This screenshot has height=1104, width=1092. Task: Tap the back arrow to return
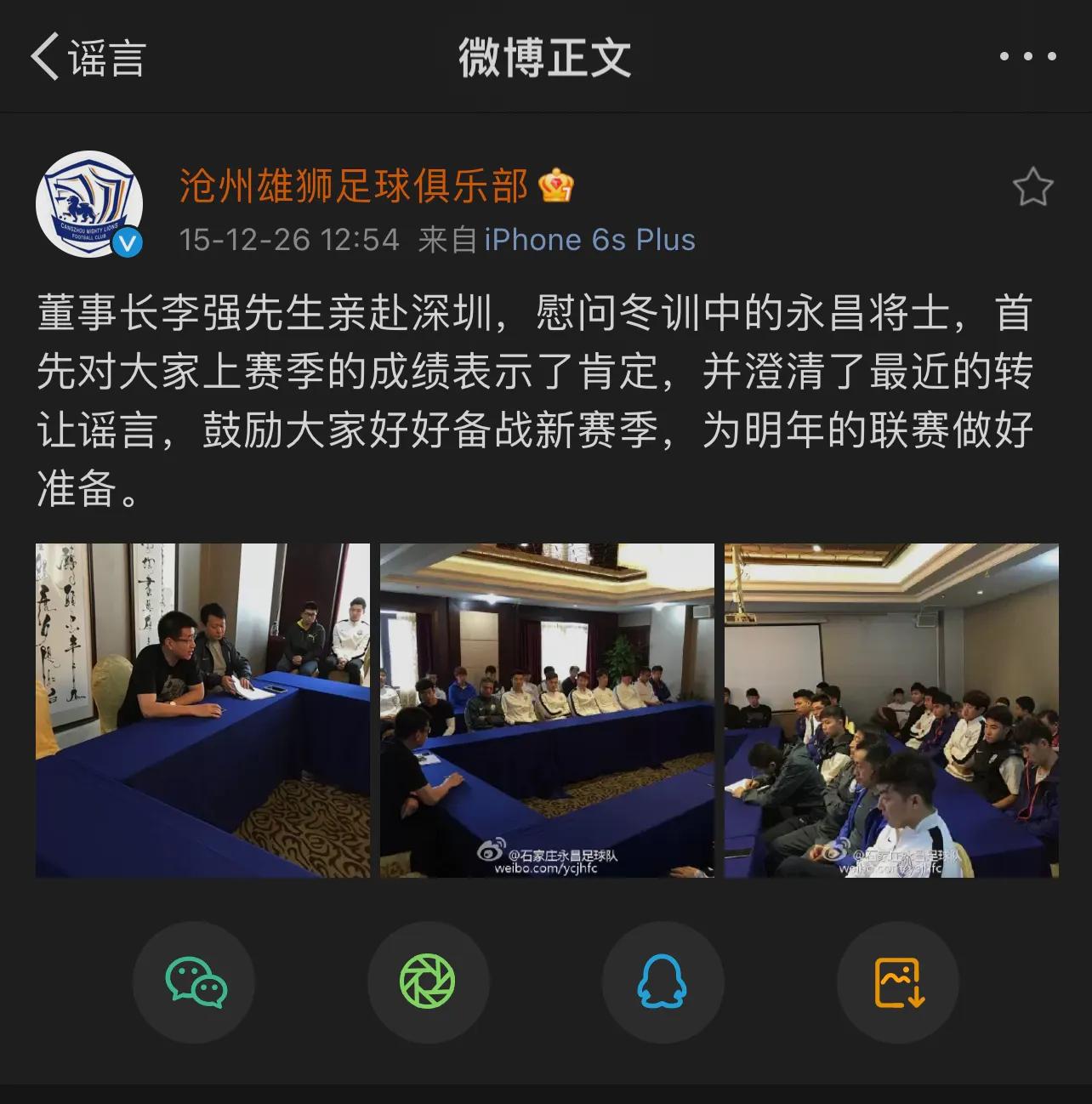tap(44, 58)
